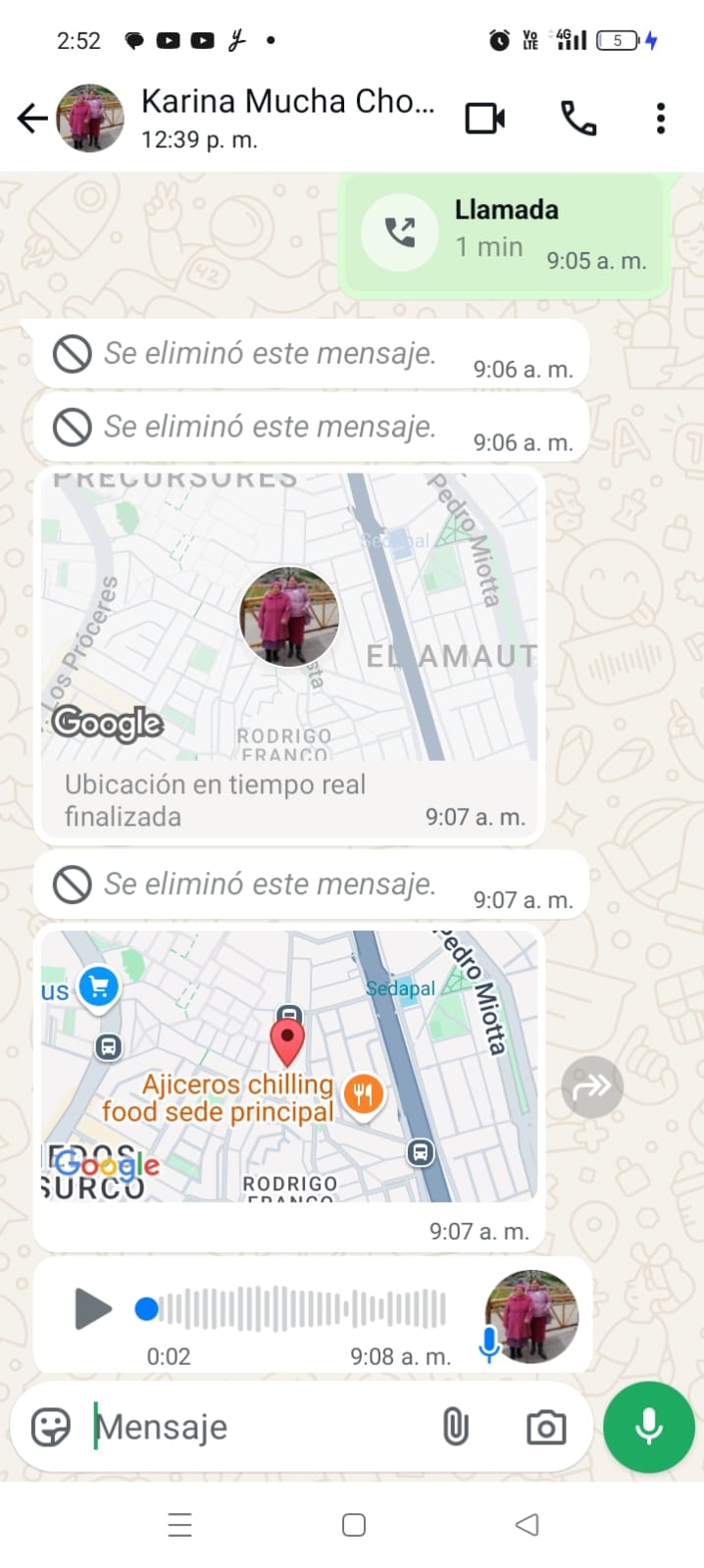The height and width of the screenshot is (1568, 704).
Task: Go back to the chat list
Action: pos(31,119)
